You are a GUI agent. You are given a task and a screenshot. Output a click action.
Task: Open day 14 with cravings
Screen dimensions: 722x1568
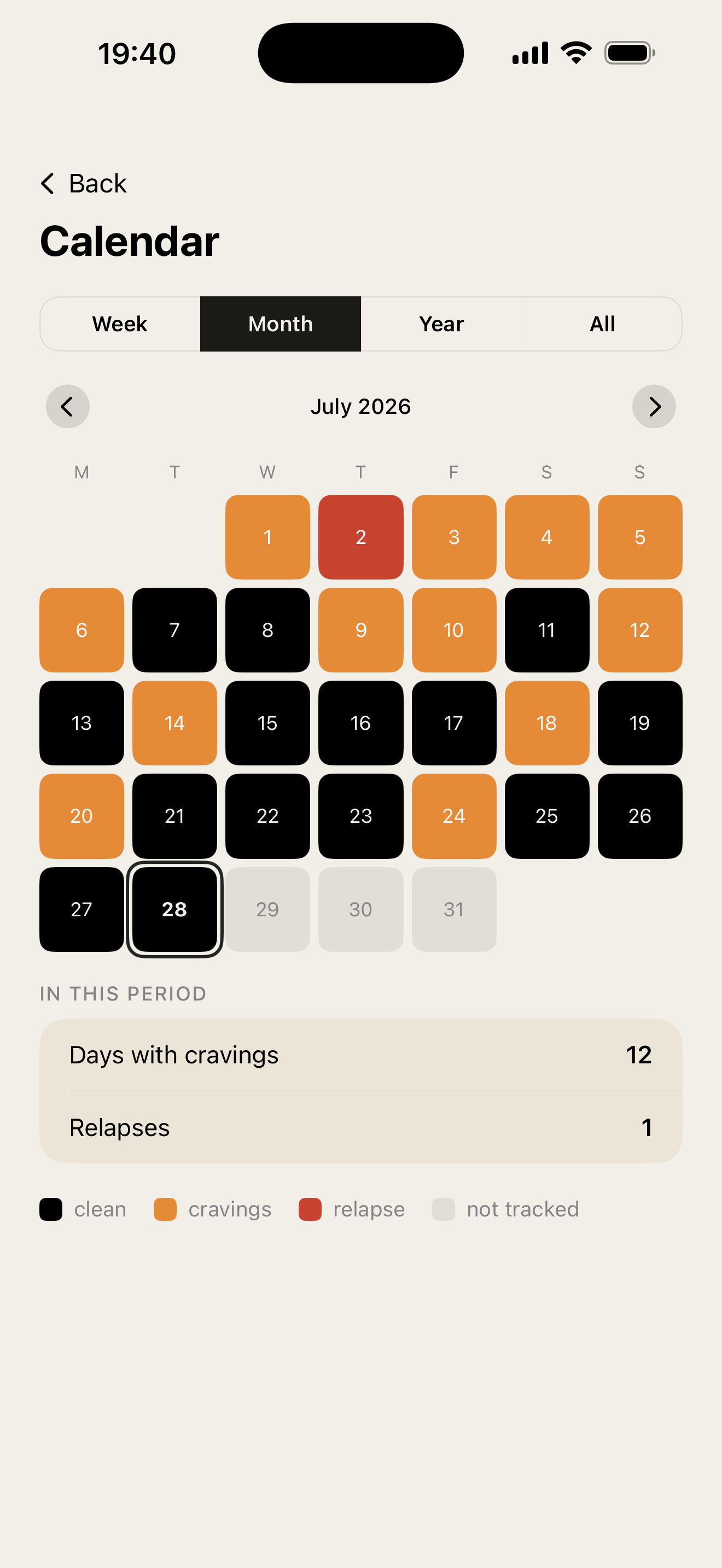[x=174, y=723]
